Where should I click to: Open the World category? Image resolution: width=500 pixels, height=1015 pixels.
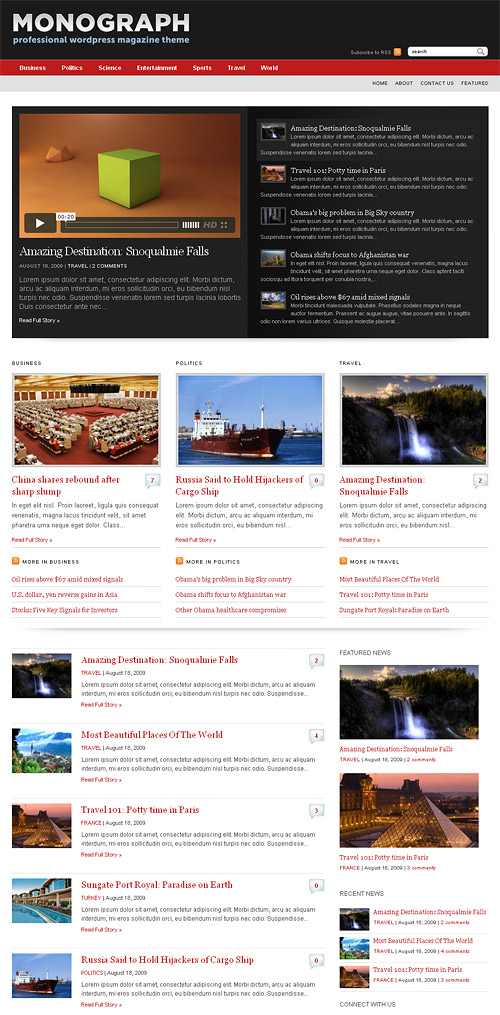point(269,68)
